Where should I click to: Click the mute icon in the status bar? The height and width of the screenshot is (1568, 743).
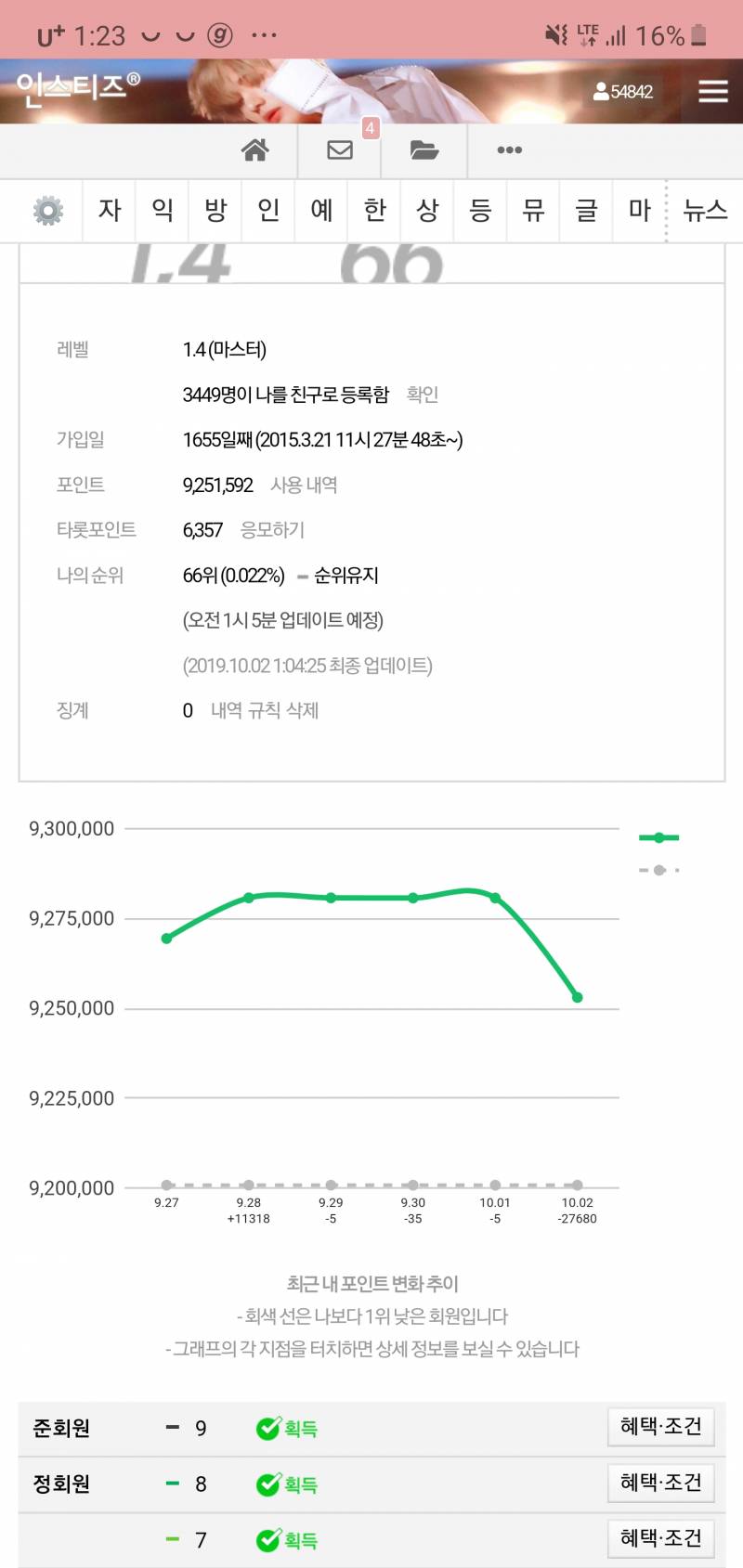[x=554, y=31]
